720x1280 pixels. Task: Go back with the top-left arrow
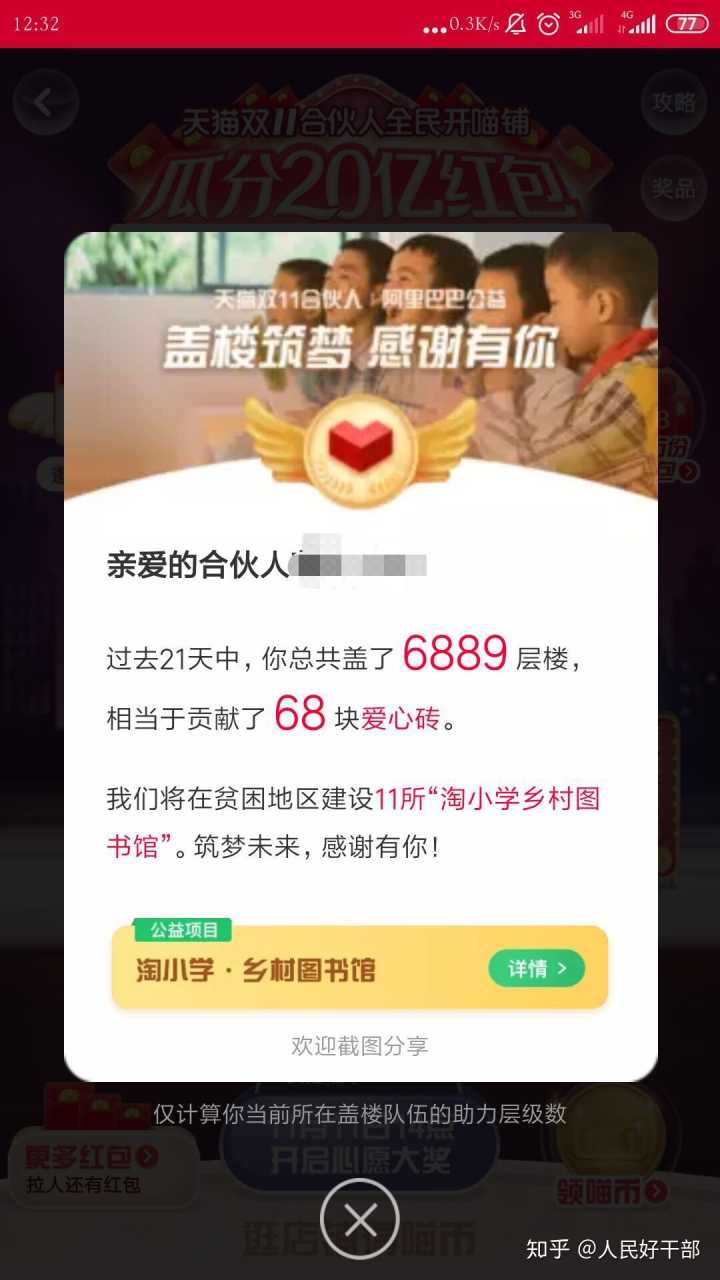tap(45, 101)
